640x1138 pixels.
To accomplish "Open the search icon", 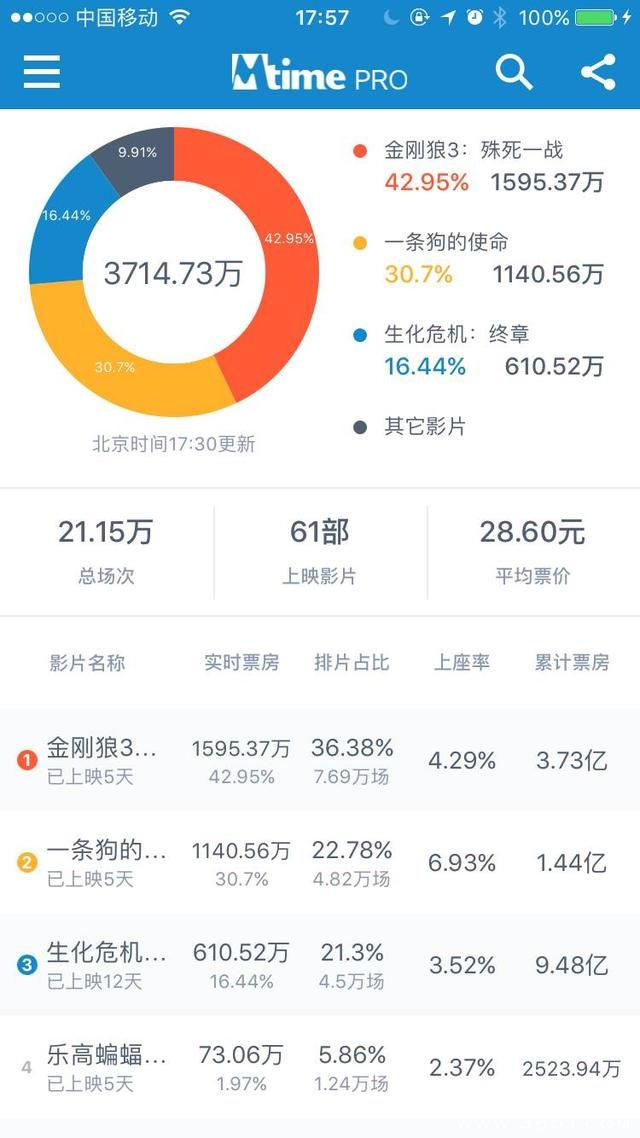I will 513,72.
